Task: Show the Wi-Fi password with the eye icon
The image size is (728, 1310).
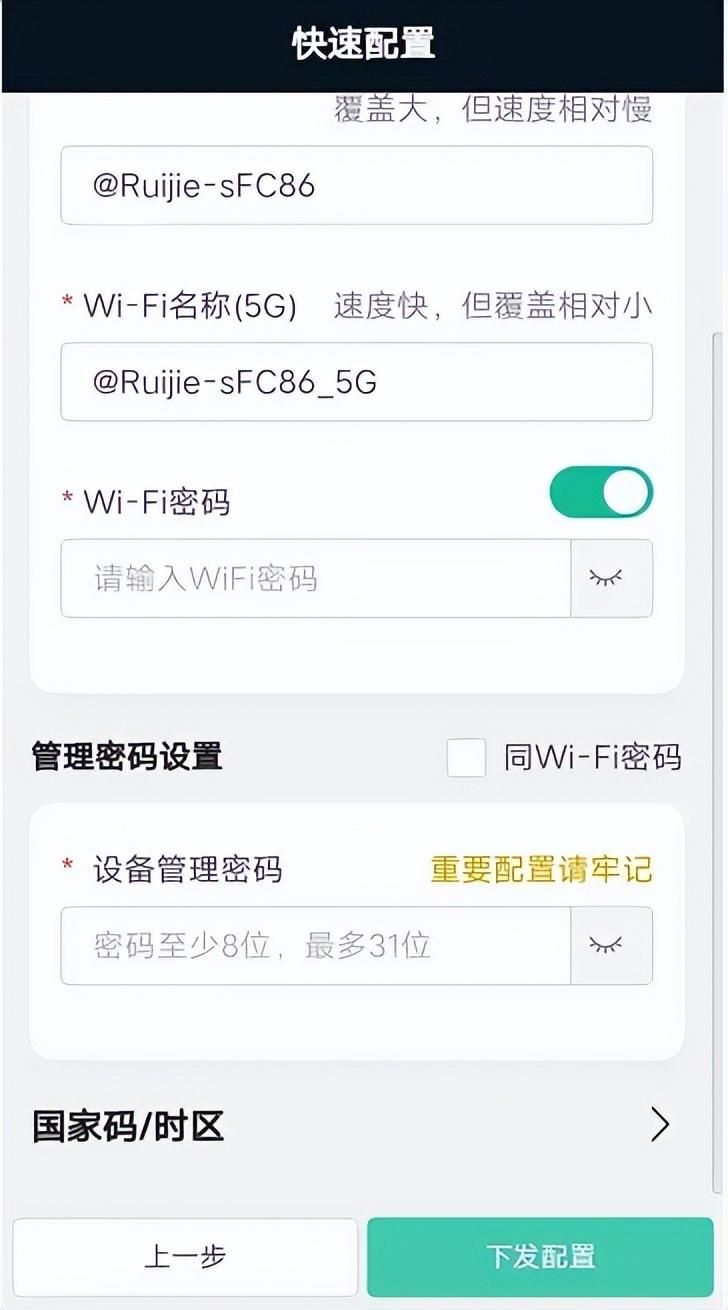Action: click(x=611, y=578)
